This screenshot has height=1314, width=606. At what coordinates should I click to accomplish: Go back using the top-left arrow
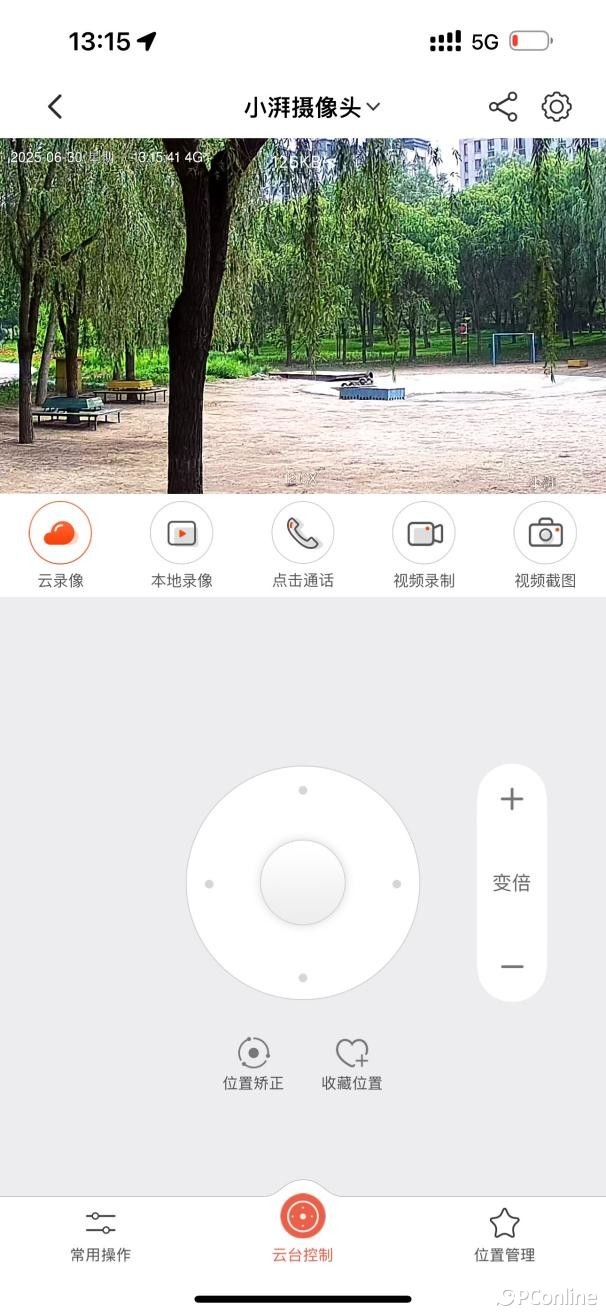coord(55,107)
